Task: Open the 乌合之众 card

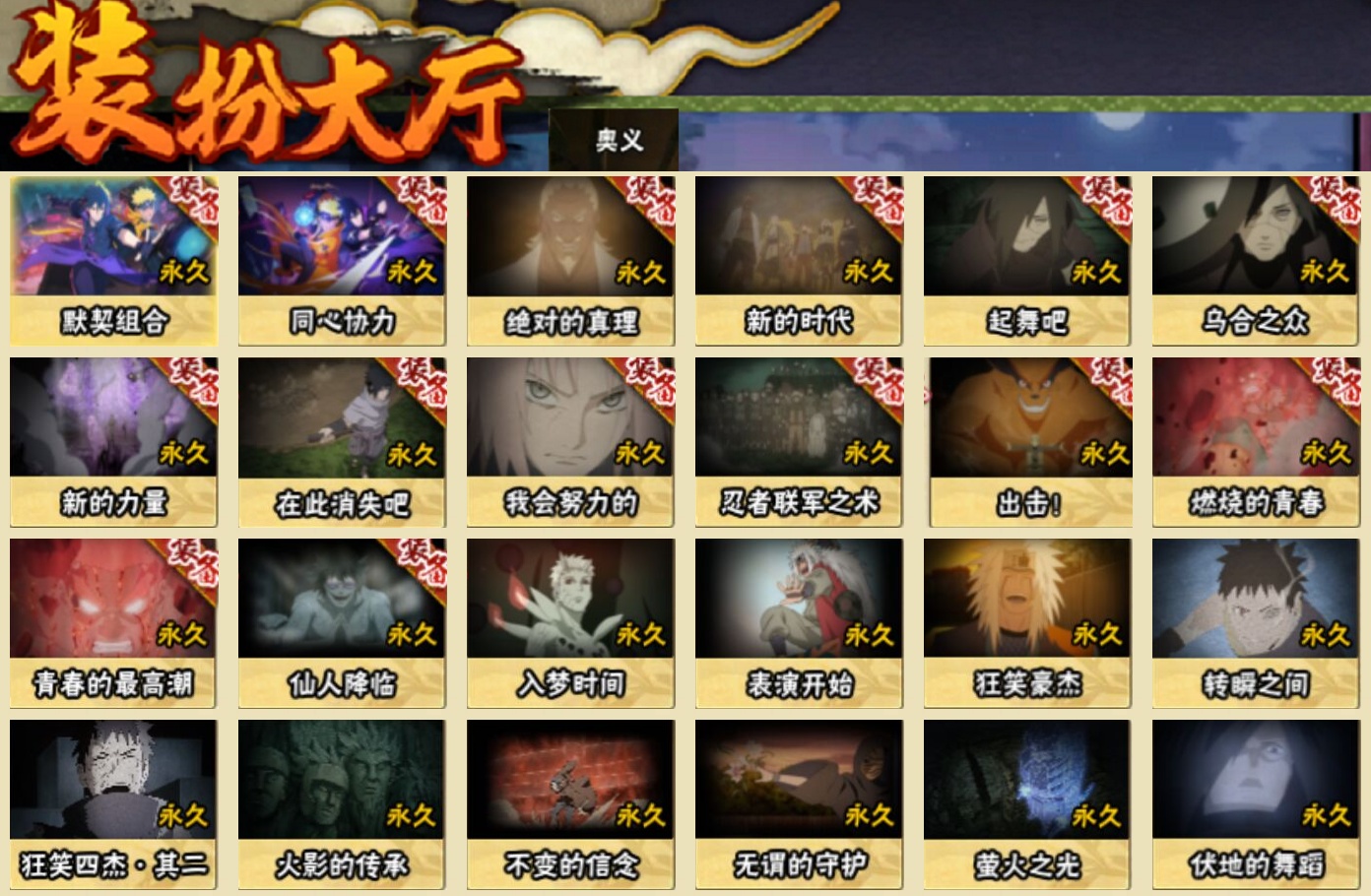Action: [1256, 261]
